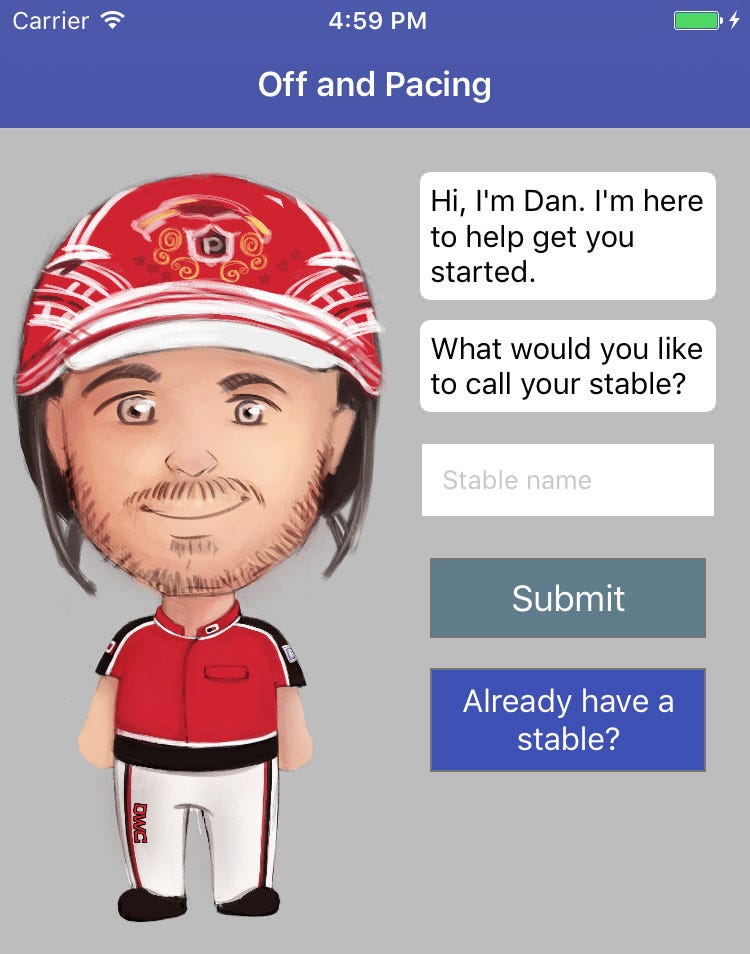This screenshot has width=750, height=954.
Task: Focus the Stable name text field
Action: point(567,480)
